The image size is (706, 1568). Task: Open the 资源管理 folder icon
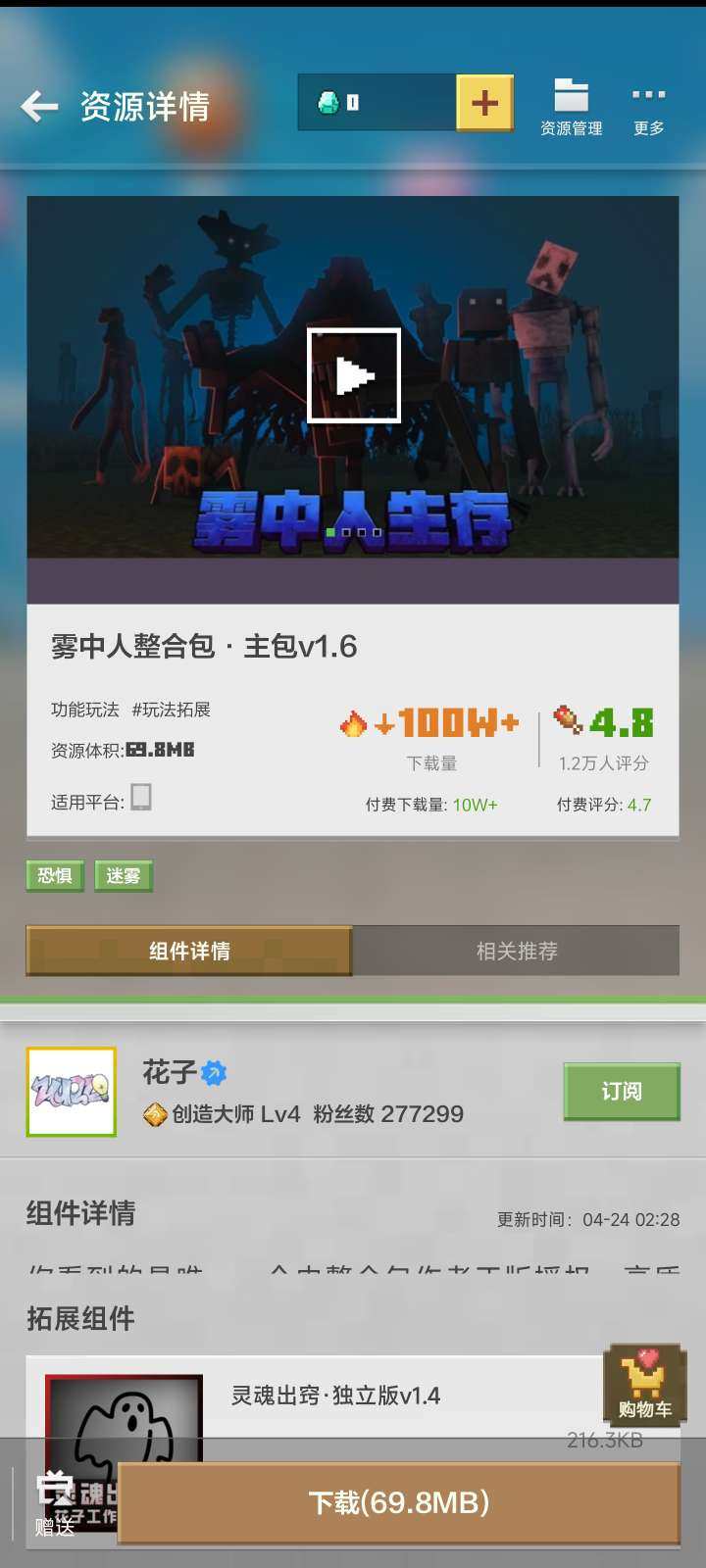coord(574,103)
